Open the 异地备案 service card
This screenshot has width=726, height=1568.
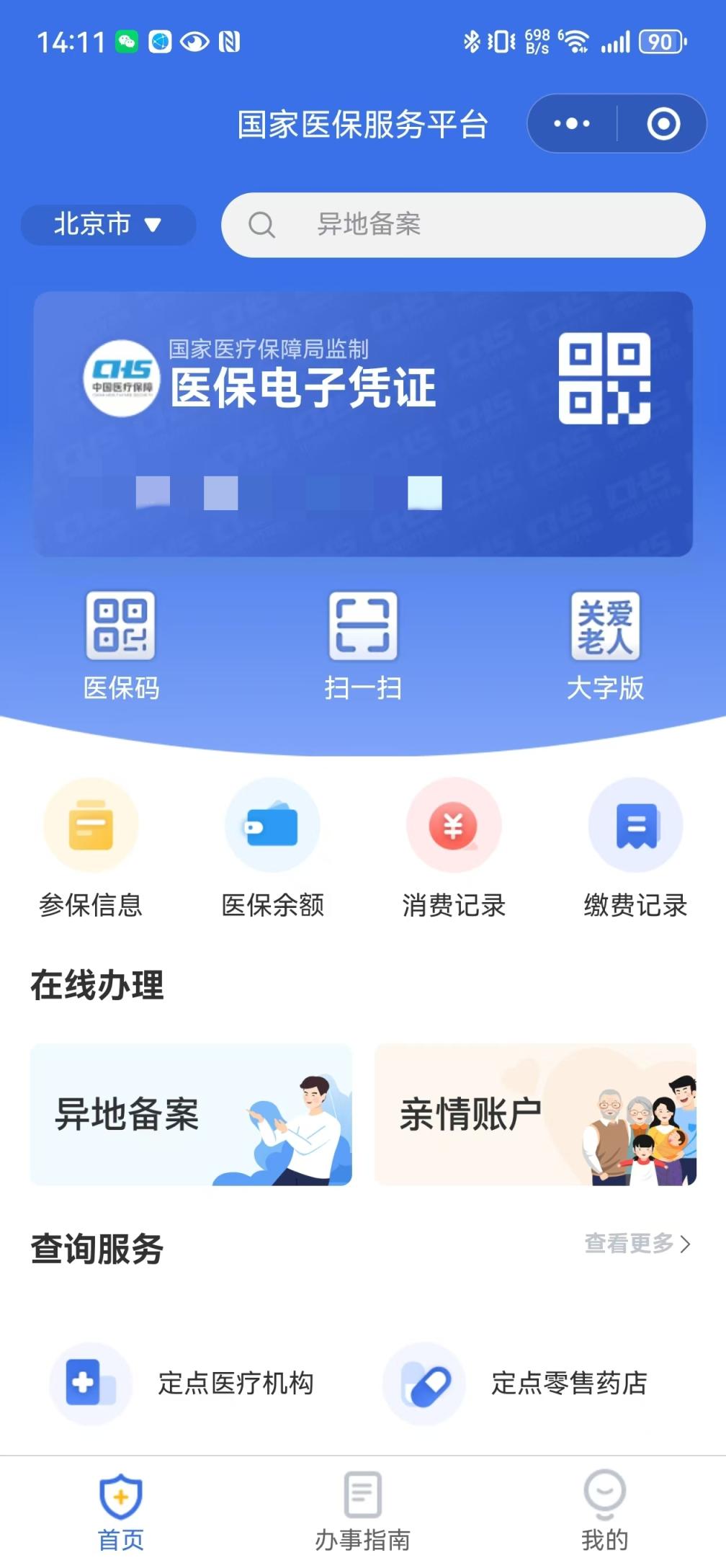[191, 1115]
